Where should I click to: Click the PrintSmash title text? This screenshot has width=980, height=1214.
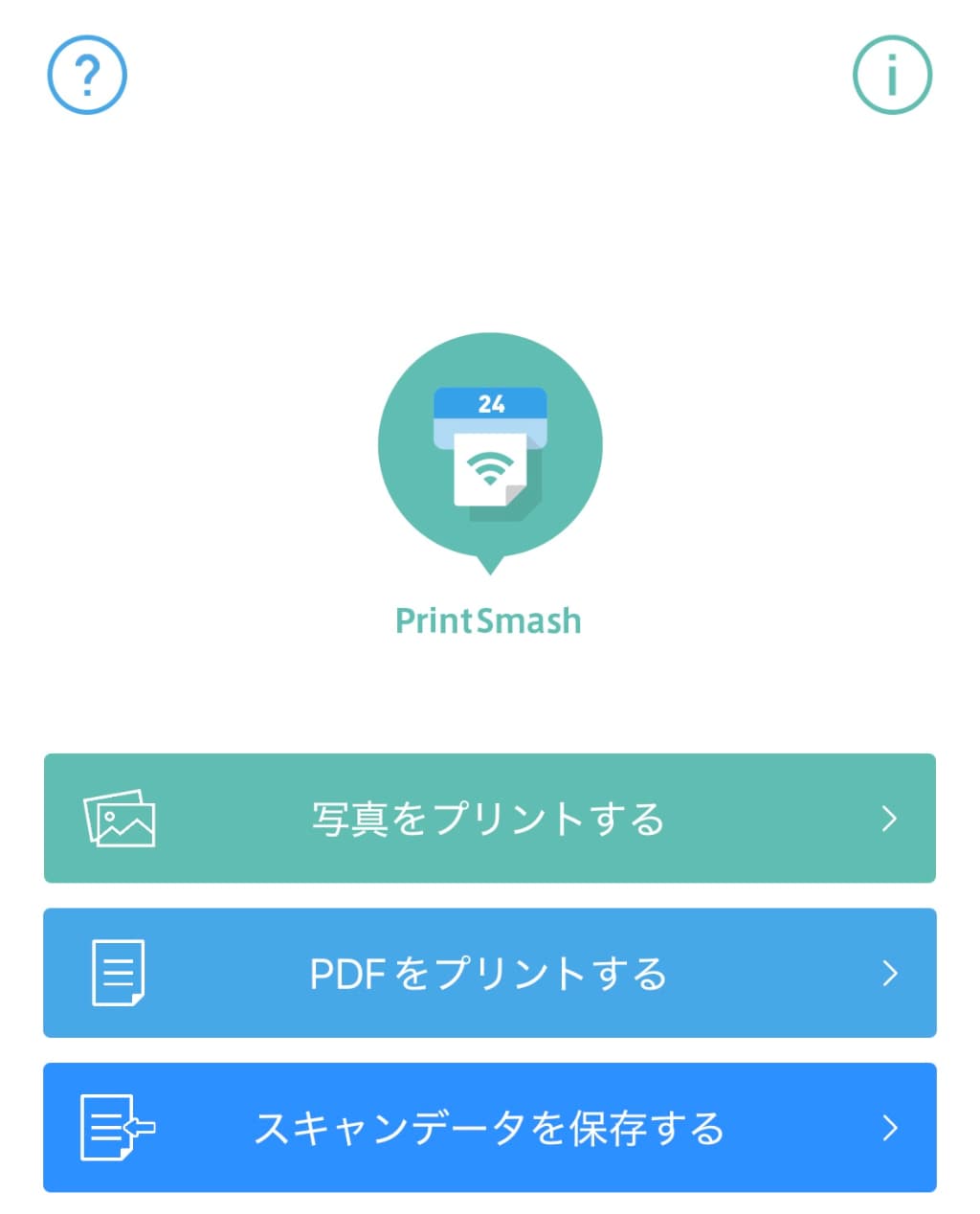tap(489, 620)
